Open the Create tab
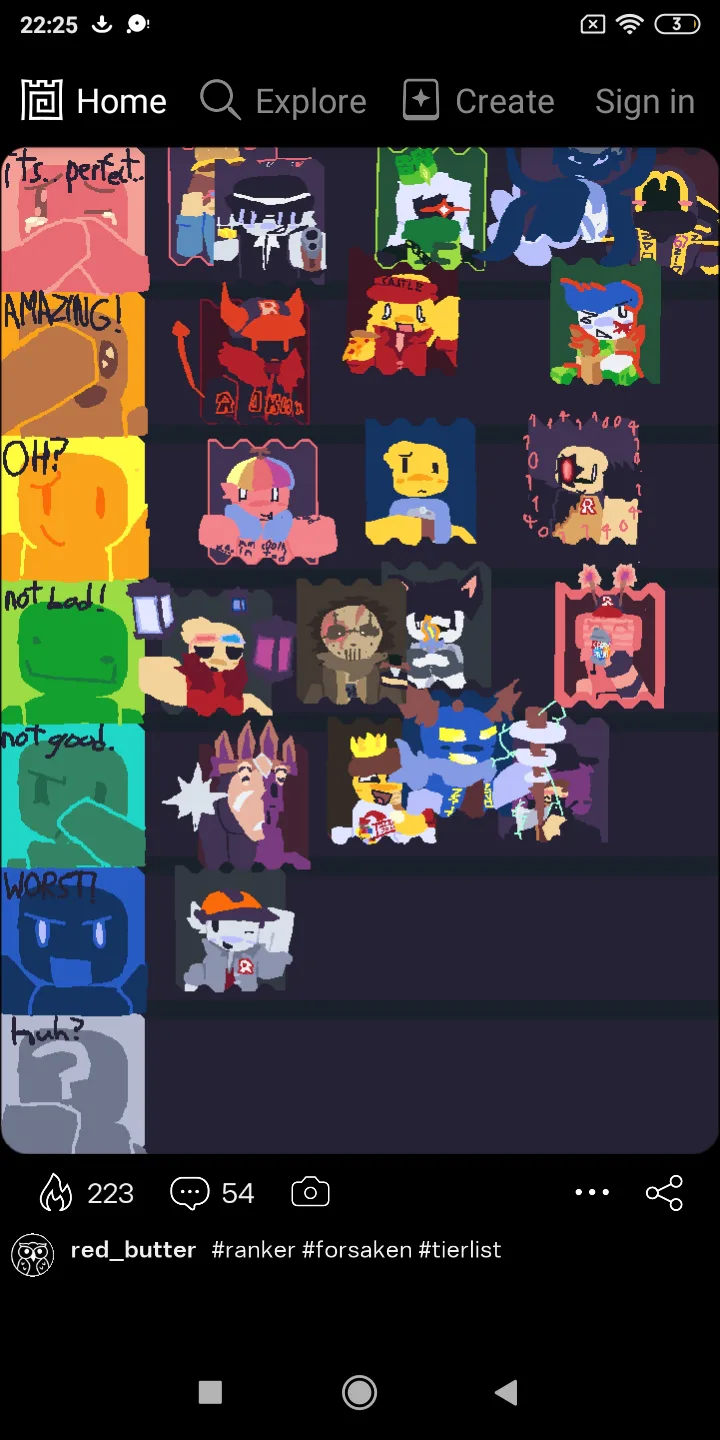 coord(478,101)
